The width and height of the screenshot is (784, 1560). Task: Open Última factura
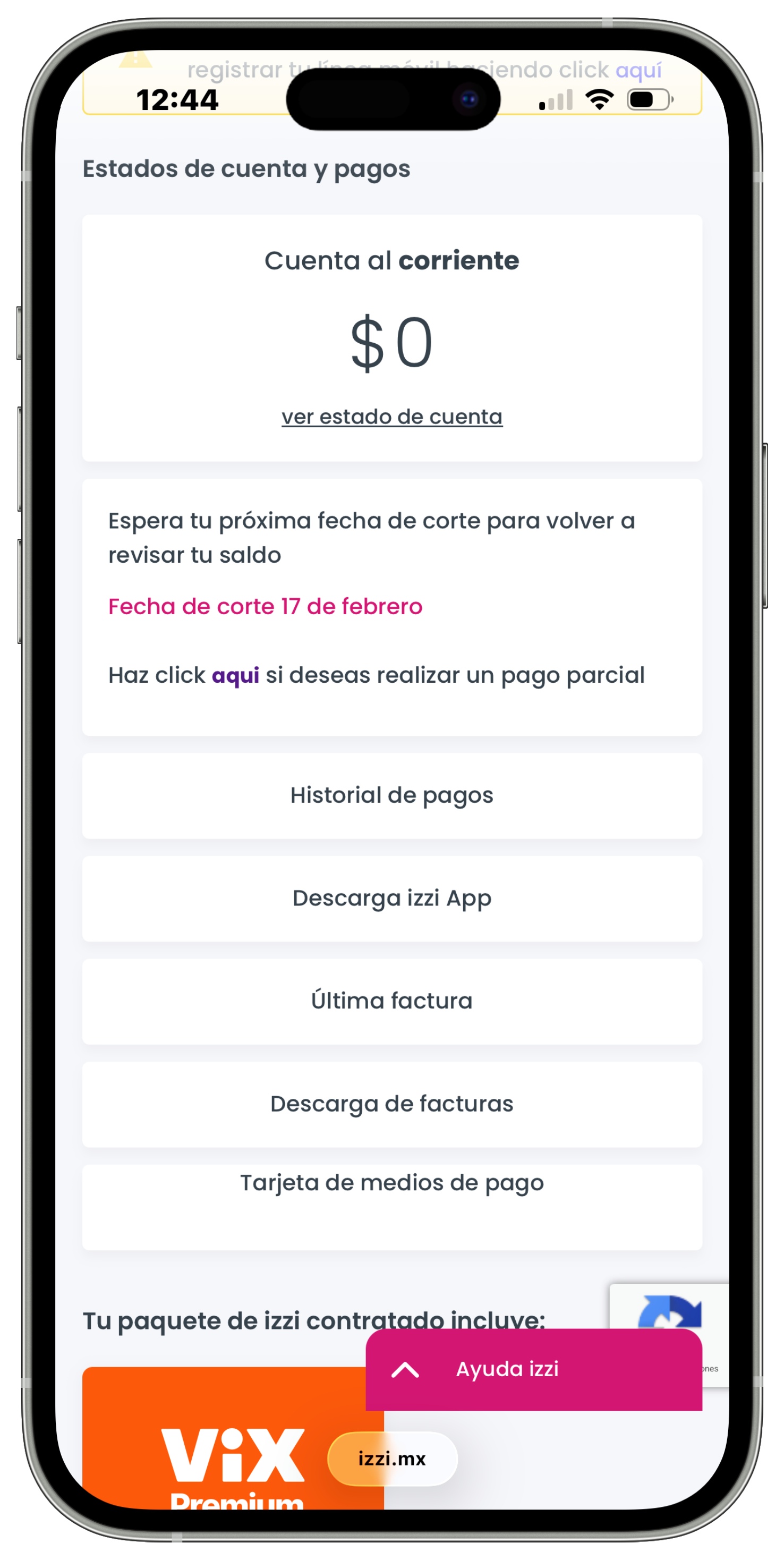pos(391,1001)
